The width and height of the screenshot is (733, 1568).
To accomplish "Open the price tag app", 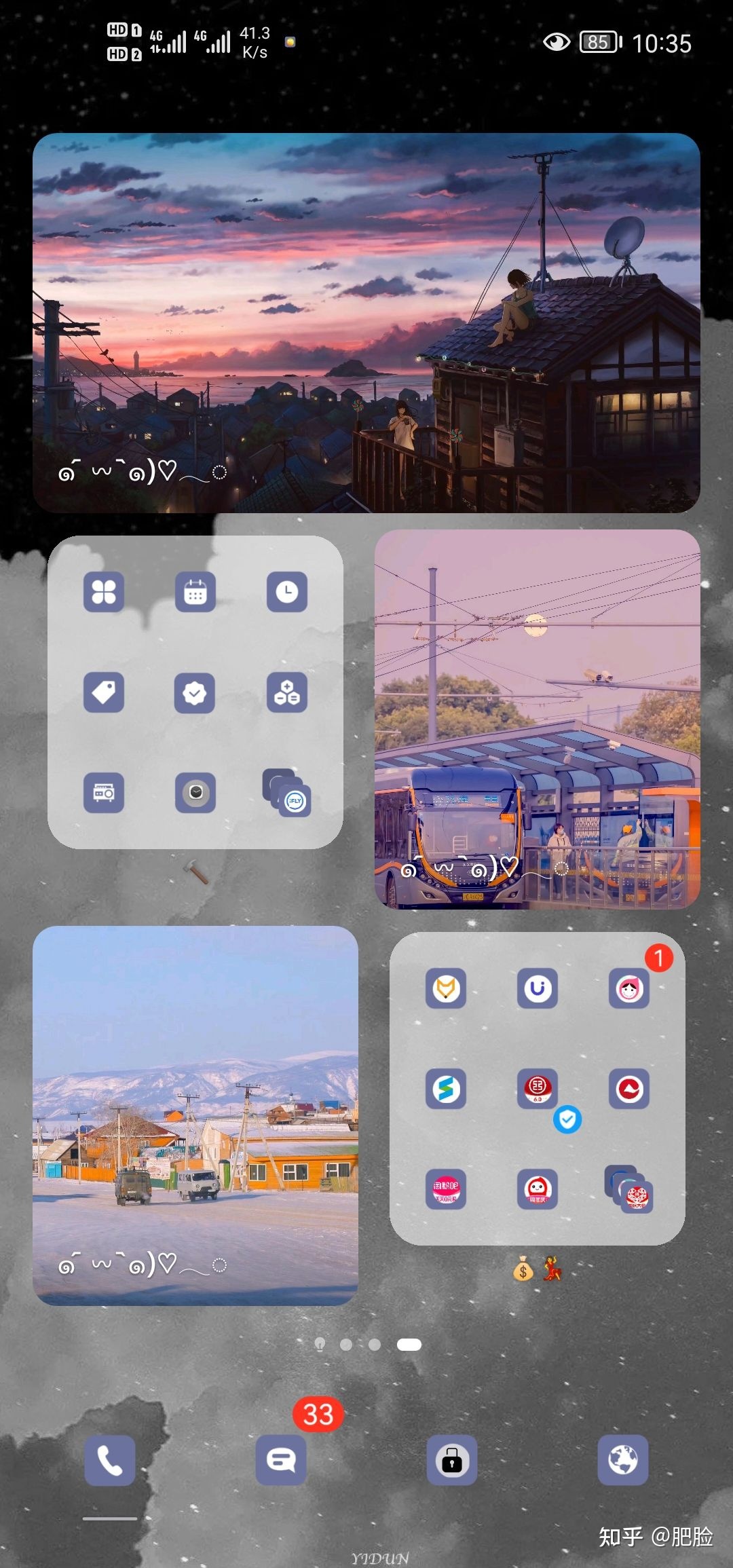I will (x=104, y=692).
